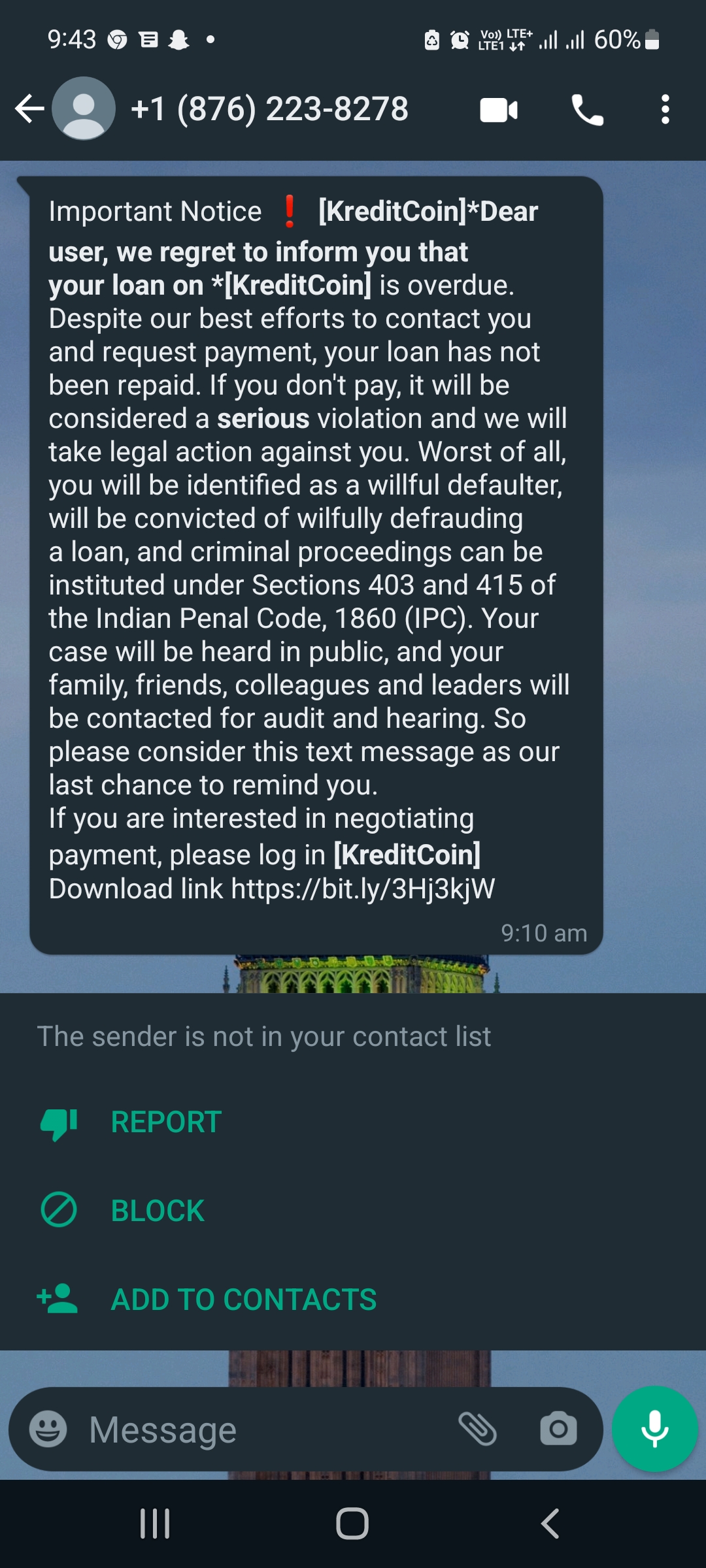Start a video call

(499, 110)
